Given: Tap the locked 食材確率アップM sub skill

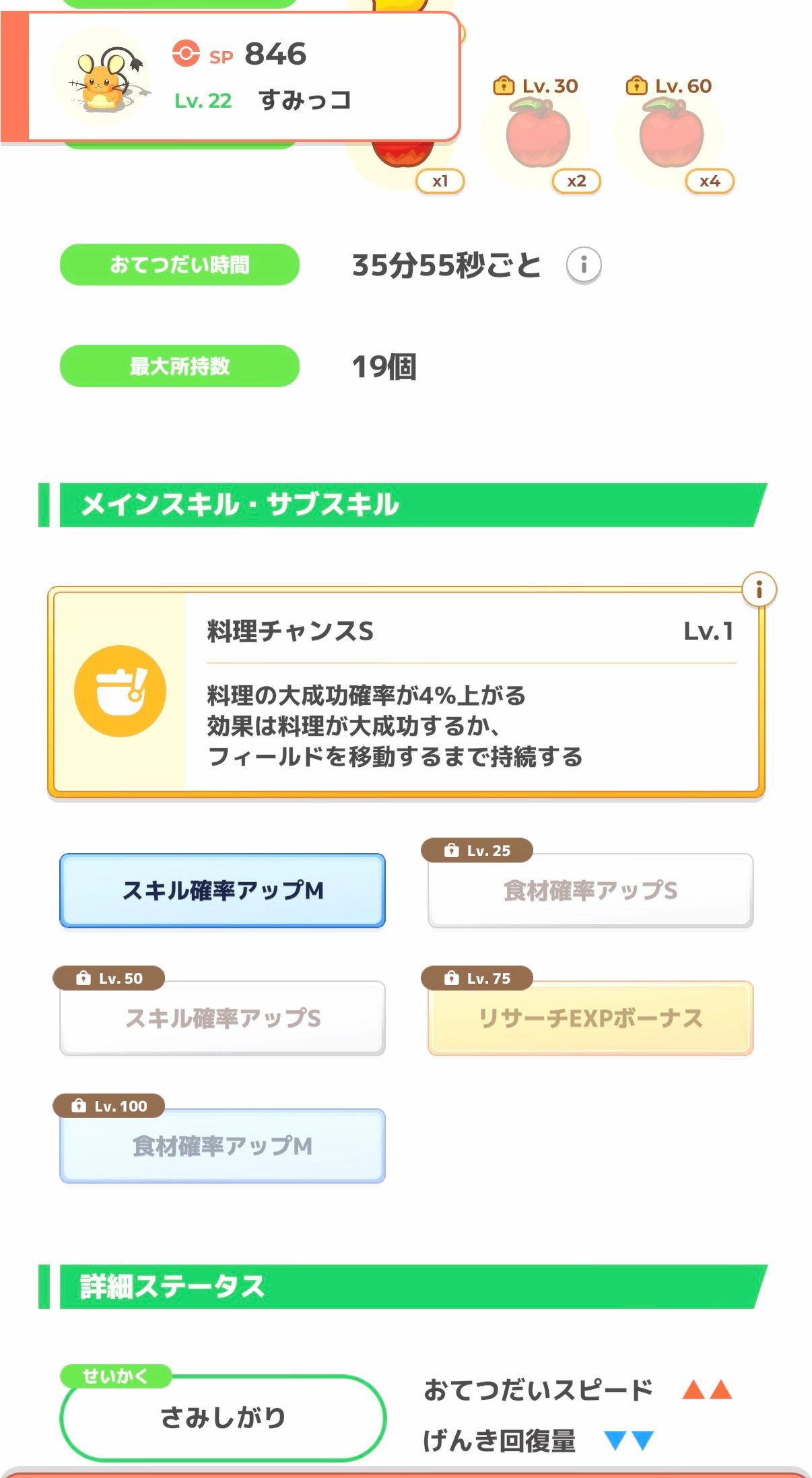Looking at the screenshot, I should coord(223,1145).
